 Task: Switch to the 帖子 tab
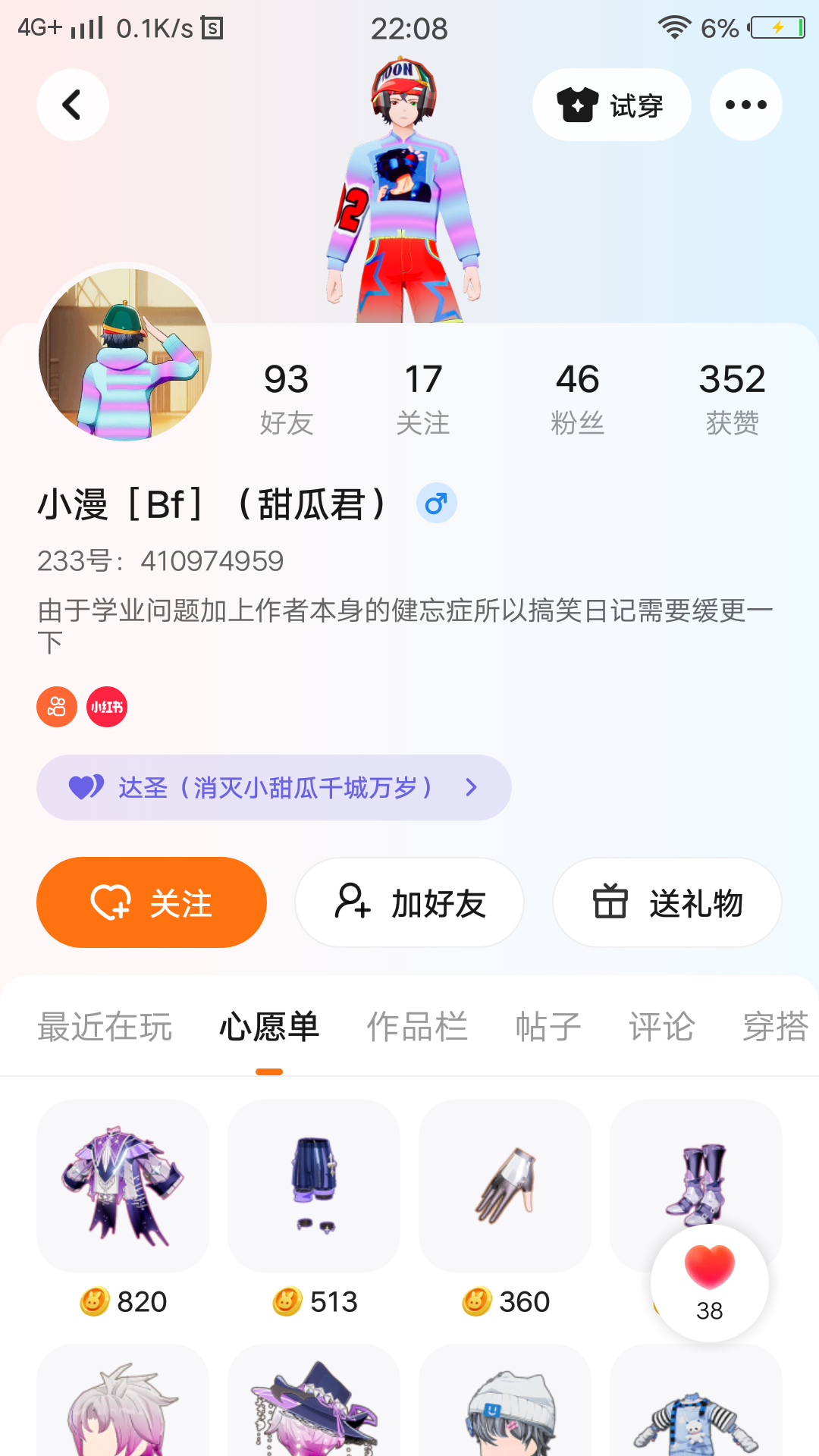tap(548, 1027)
